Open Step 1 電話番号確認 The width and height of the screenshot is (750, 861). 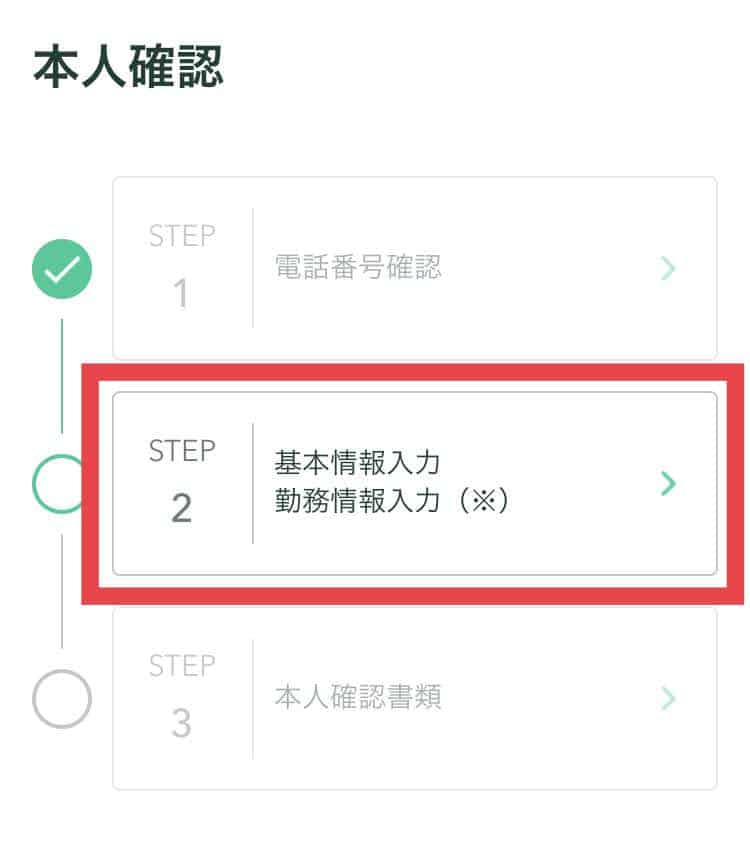pyautogui.click(x=415, y=268)
